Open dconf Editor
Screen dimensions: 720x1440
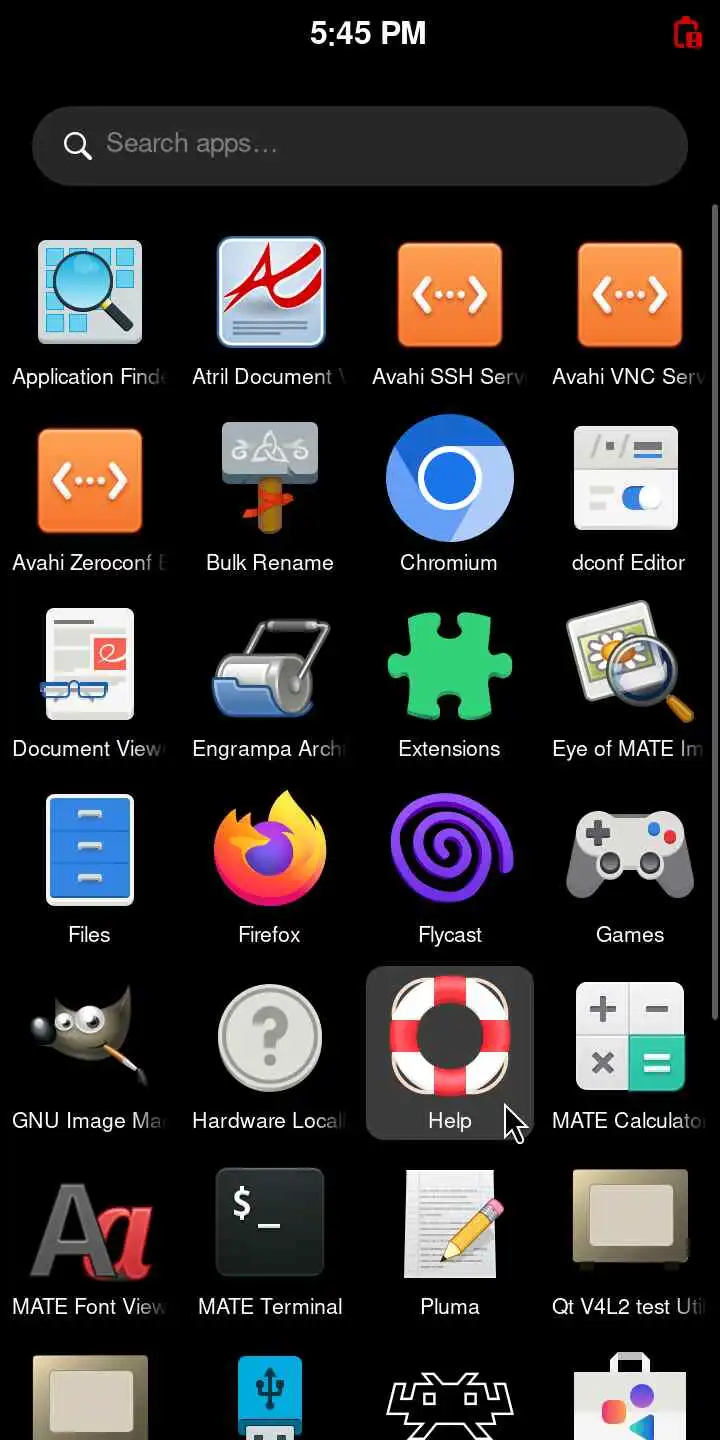628,479
